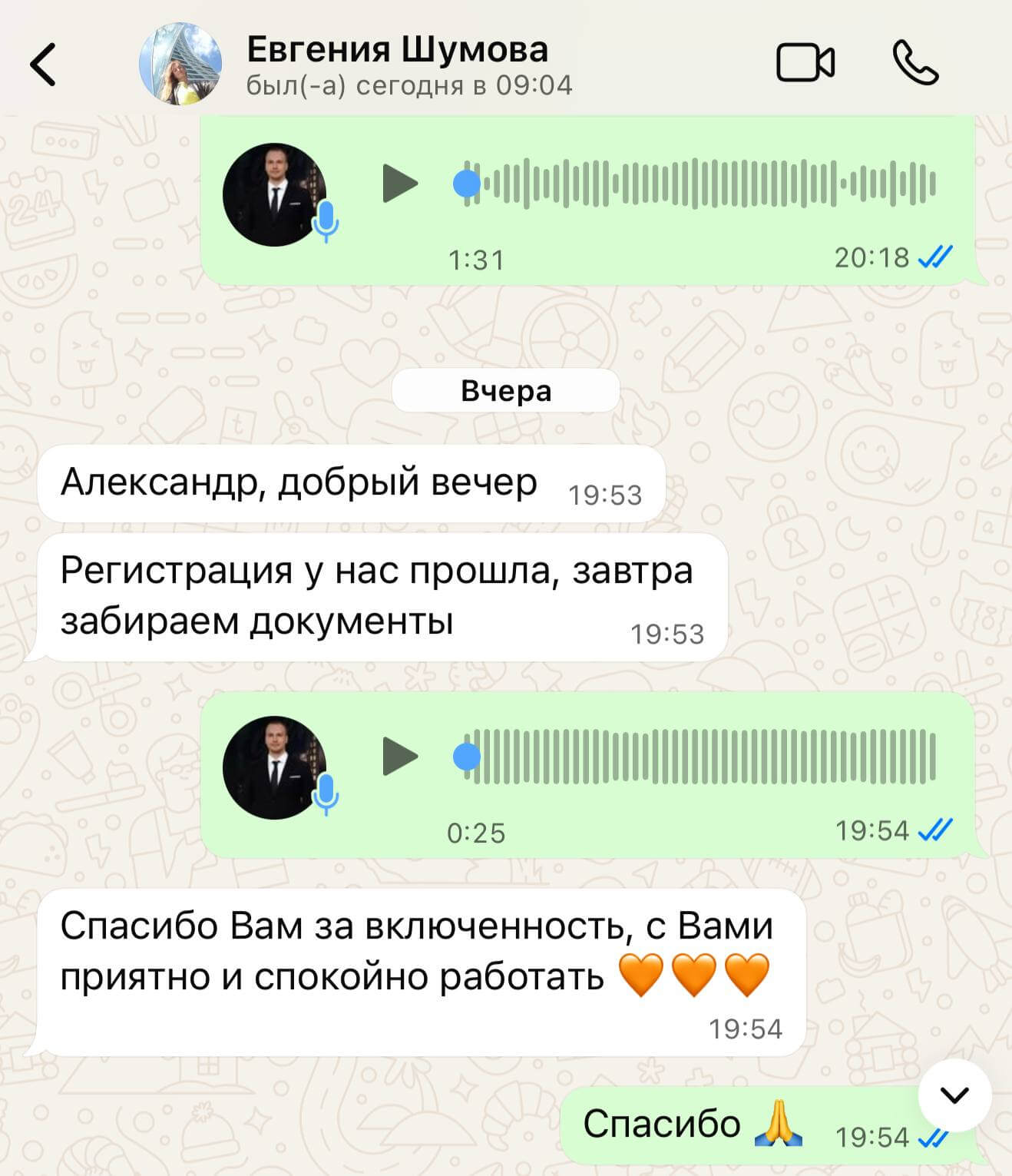Jump to the latest messages

(x=954, y=1095)
